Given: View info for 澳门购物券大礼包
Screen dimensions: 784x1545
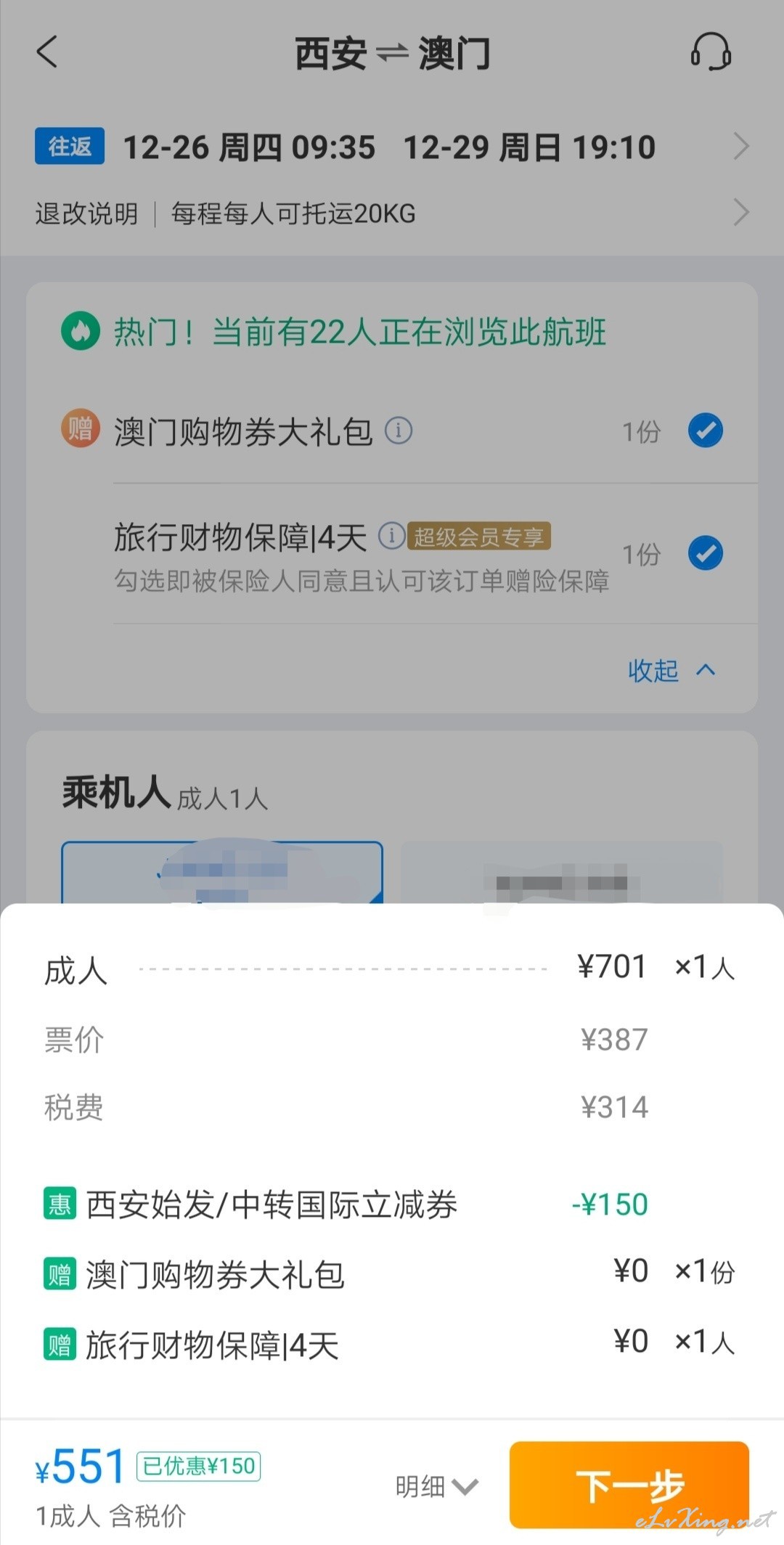Looking at the screenshot, I should tap(398, 431).
